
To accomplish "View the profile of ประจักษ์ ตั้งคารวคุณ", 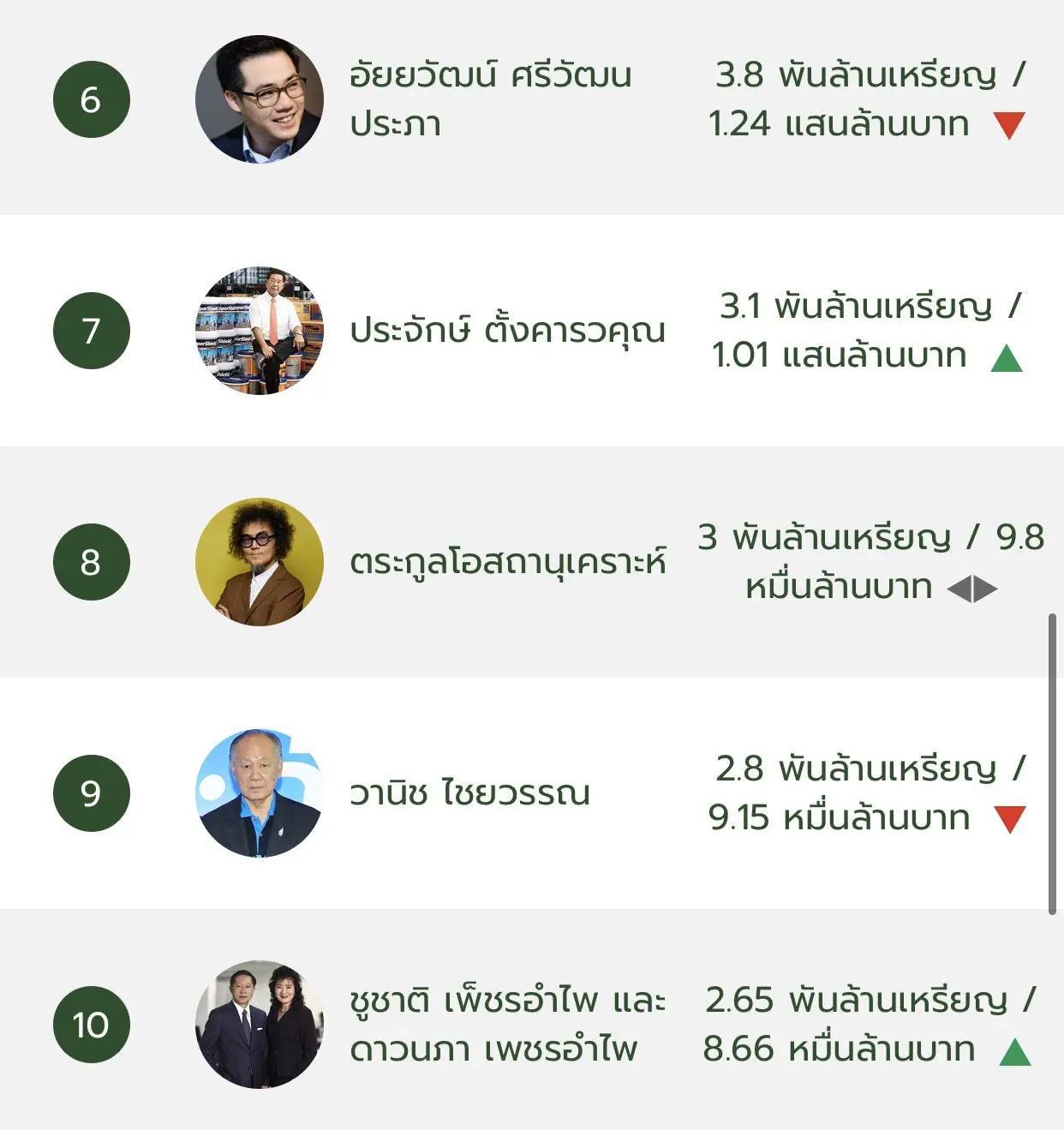I will coord(507,331).
